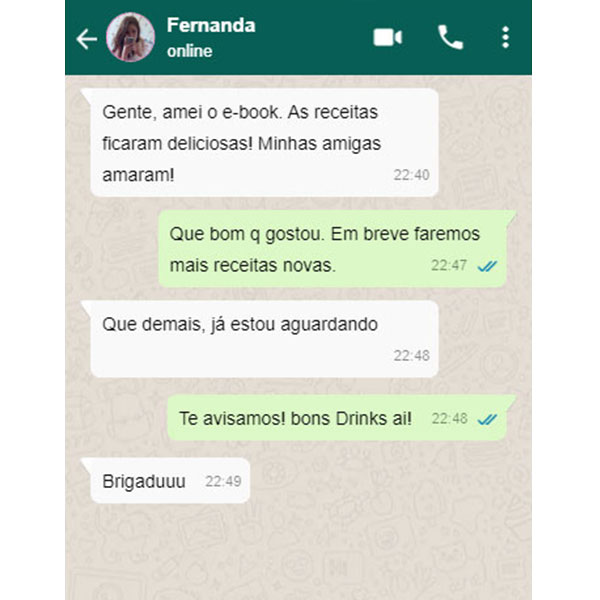Start a voice call with Fernanda
Screen dimensions: 600x600
tap(450, 38)
